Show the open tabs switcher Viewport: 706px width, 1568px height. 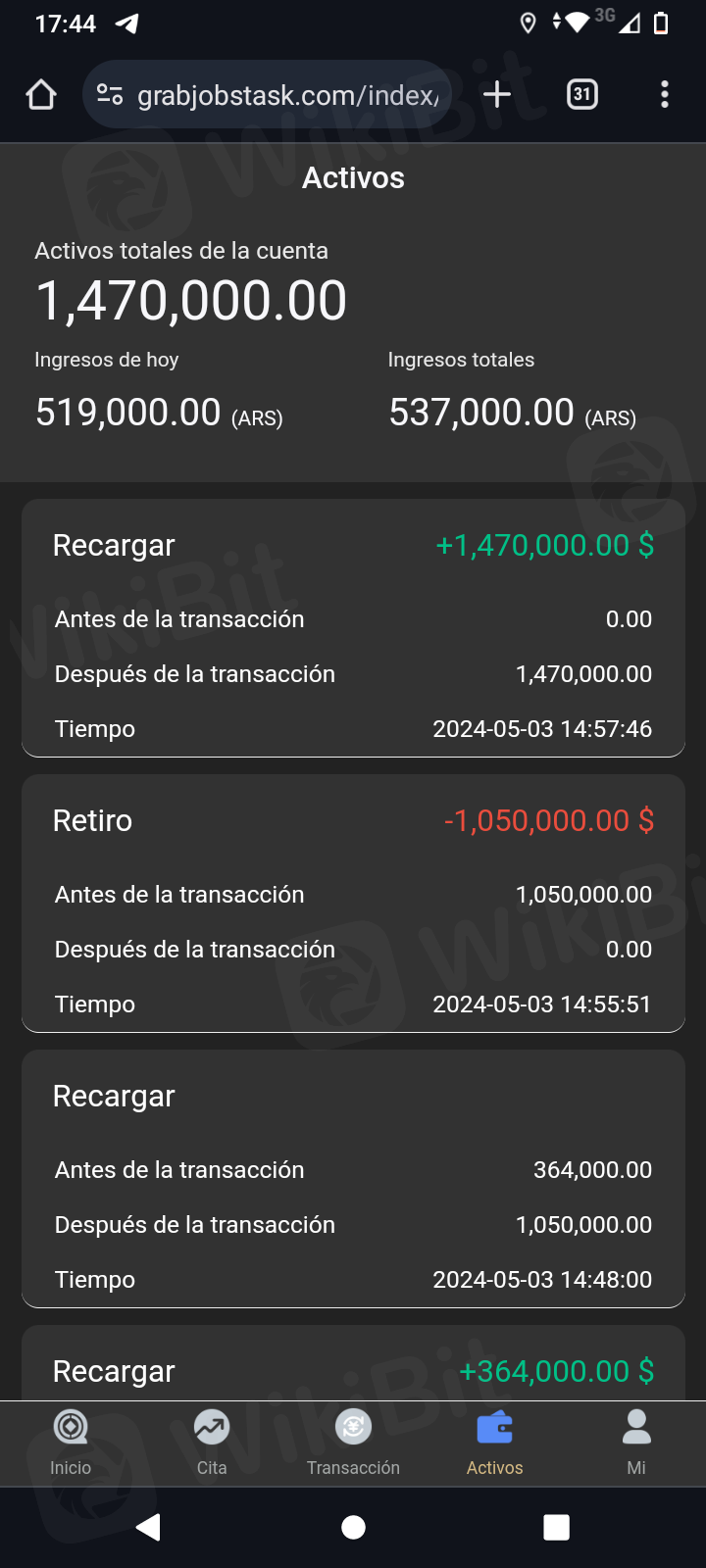coord(582,95)
